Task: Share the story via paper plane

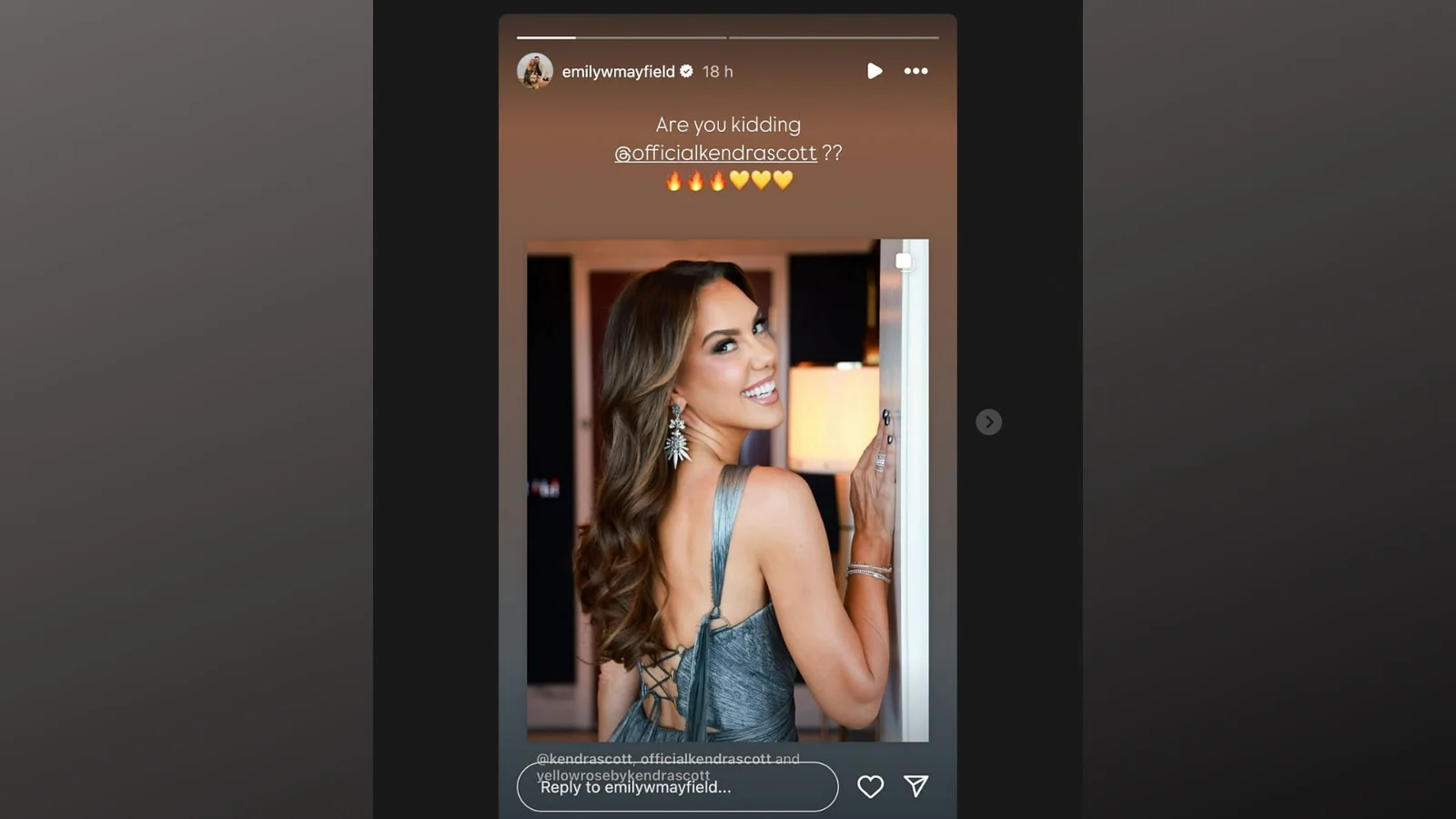Action: 915,786
